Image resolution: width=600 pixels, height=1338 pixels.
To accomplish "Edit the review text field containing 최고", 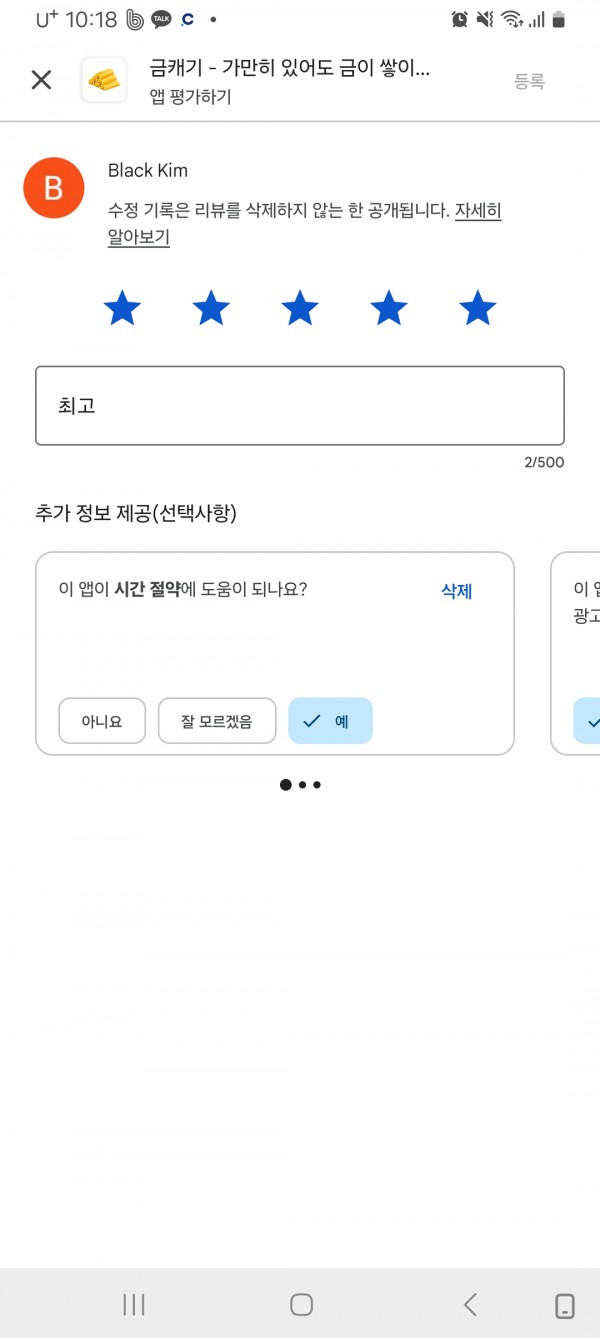I will click(x=300, y=405).
